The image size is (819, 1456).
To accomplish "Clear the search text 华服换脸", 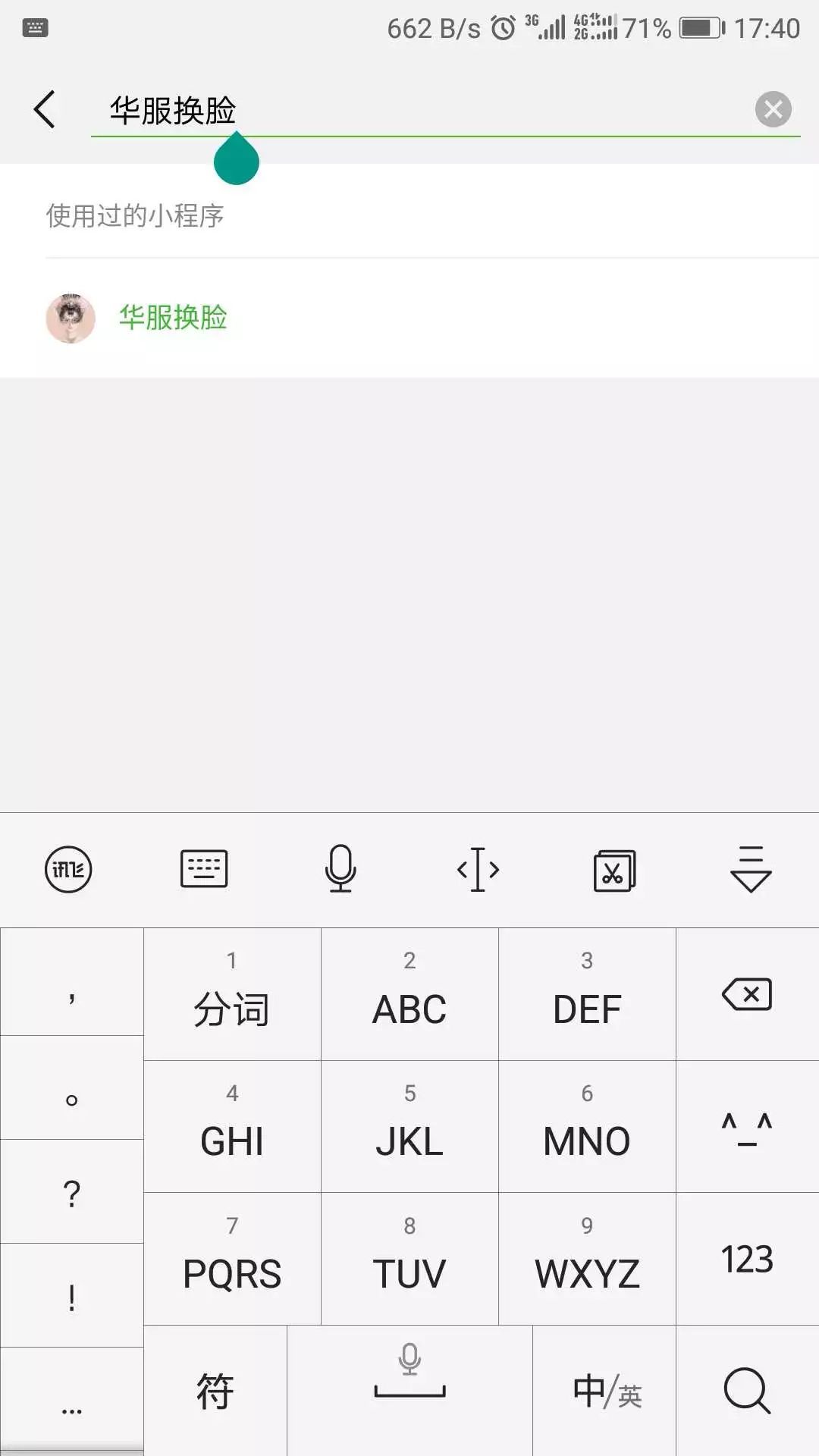I will tap(773, 109).
